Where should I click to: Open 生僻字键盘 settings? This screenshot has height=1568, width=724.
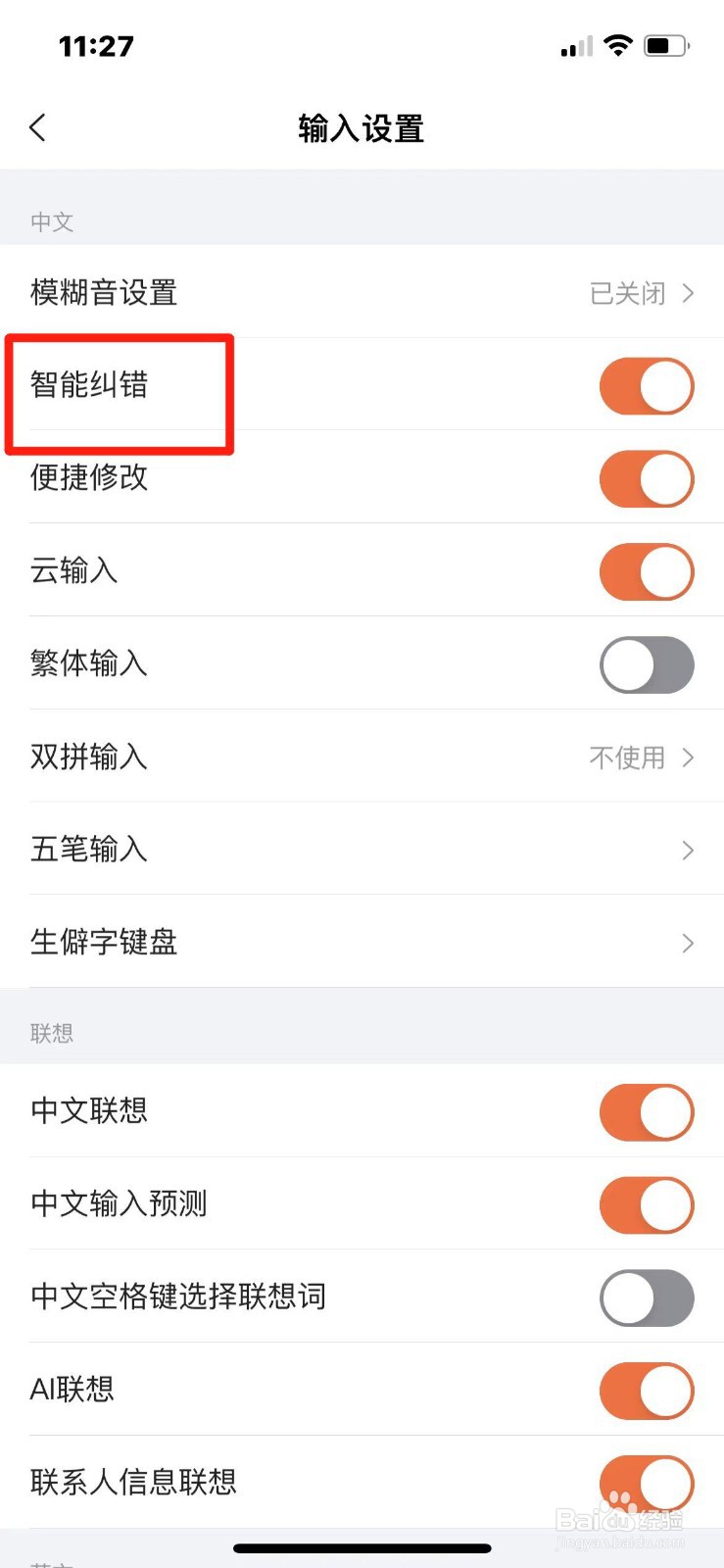click(688, 944)
